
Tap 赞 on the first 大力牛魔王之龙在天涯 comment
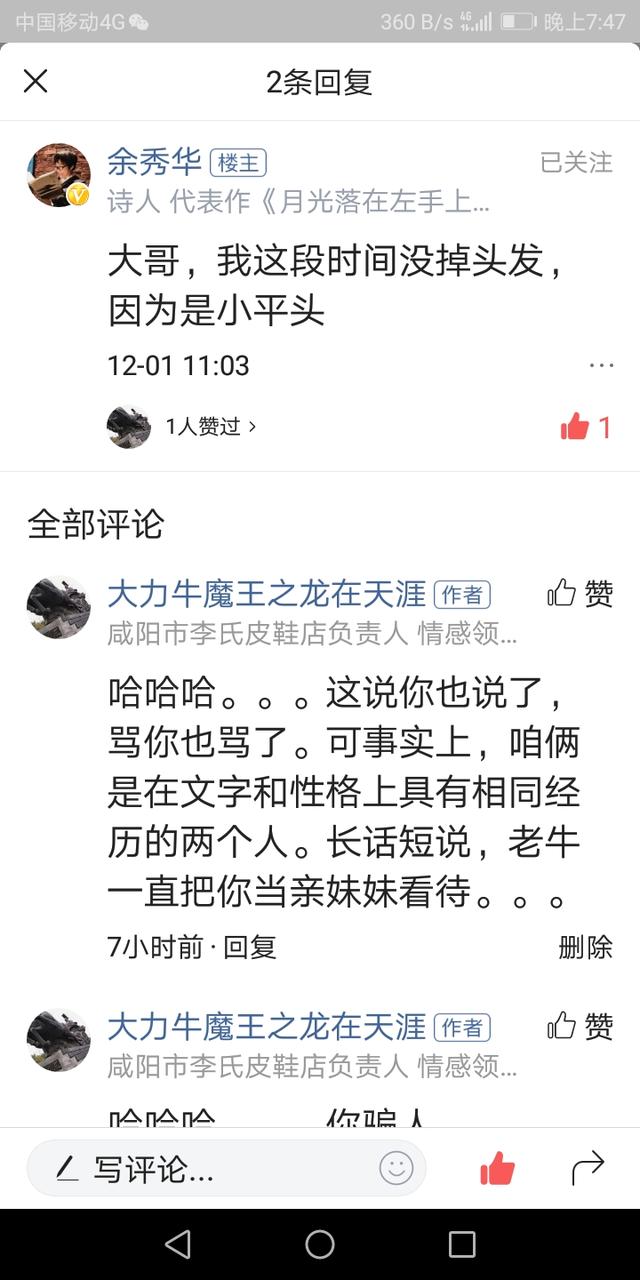(x=580, y=594)
